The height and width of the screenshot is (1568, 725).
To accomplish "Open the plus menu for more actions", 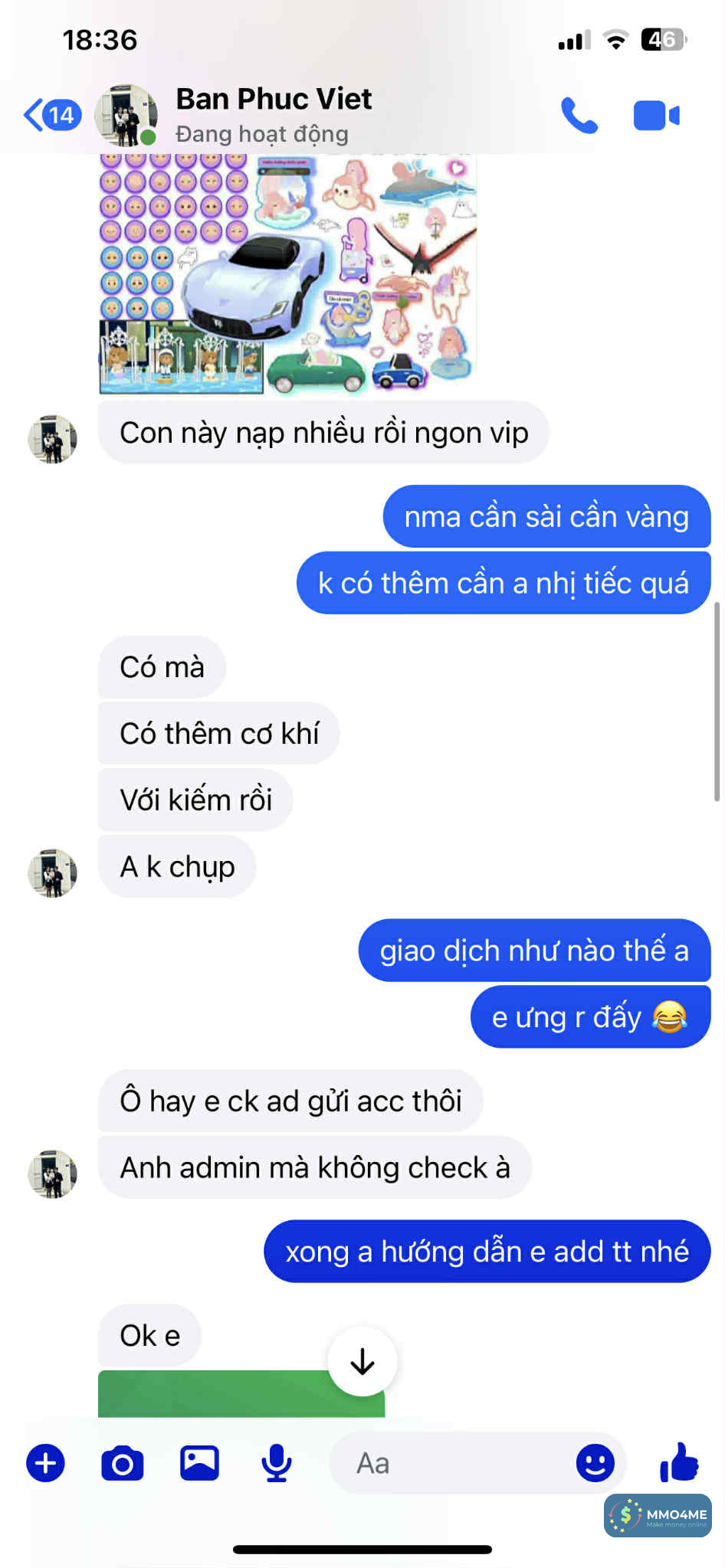I will point(46,1463).
